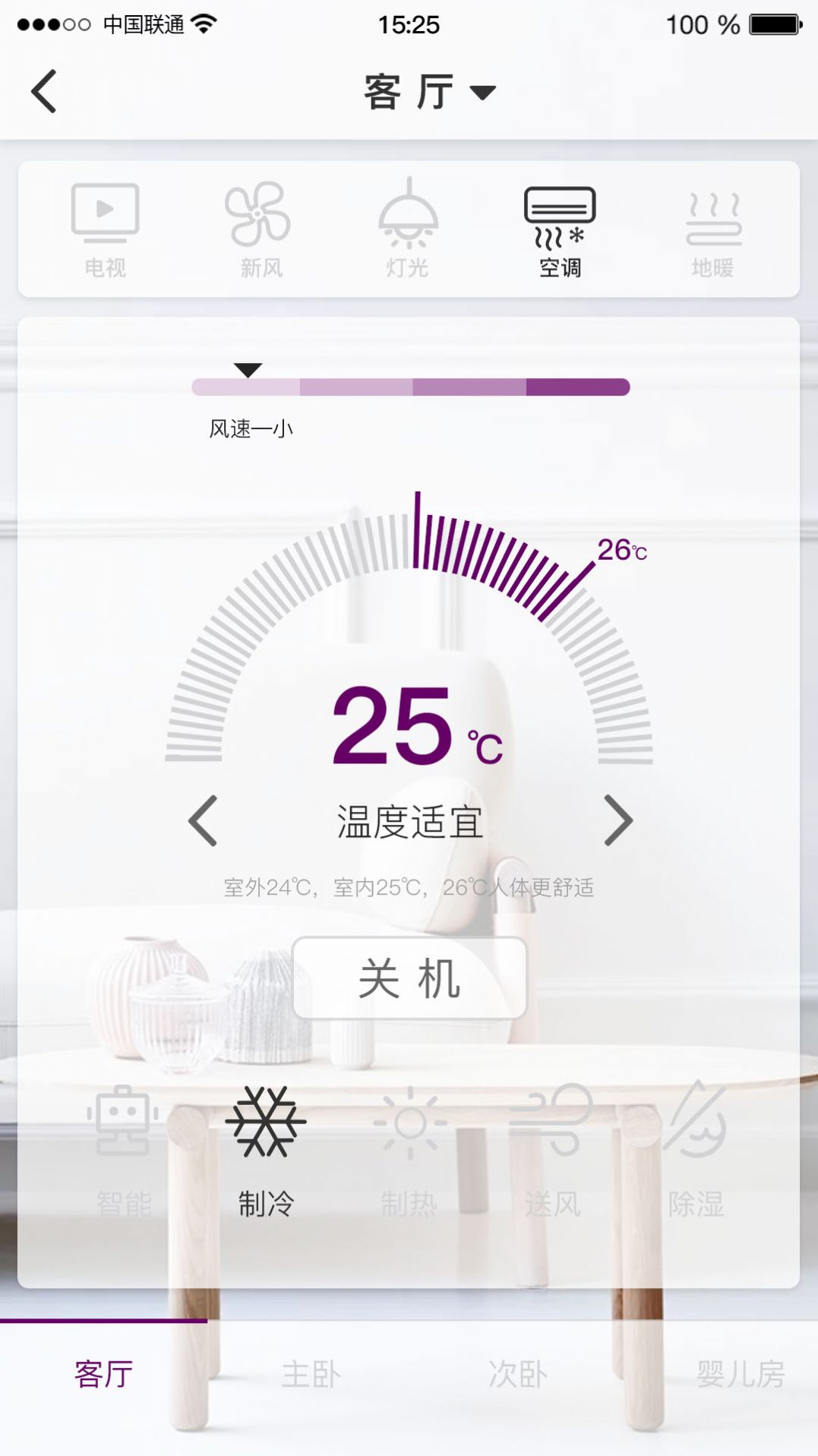
Task: Switch to the 次卧 tab
Action: coord(517,1374)
